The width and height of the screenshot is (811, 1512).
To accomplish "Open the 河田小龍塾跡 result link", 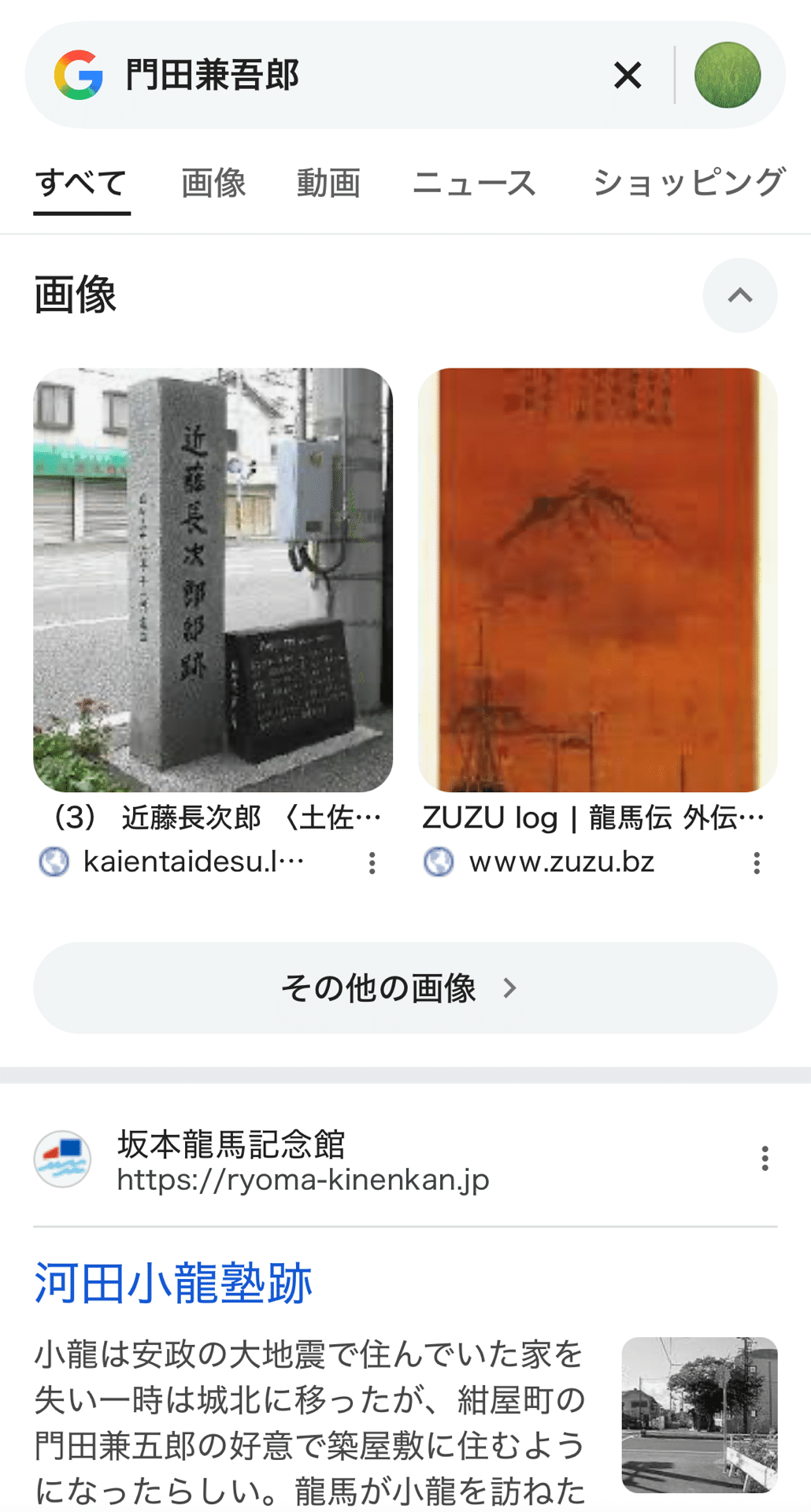I will tap(173, 1283).
